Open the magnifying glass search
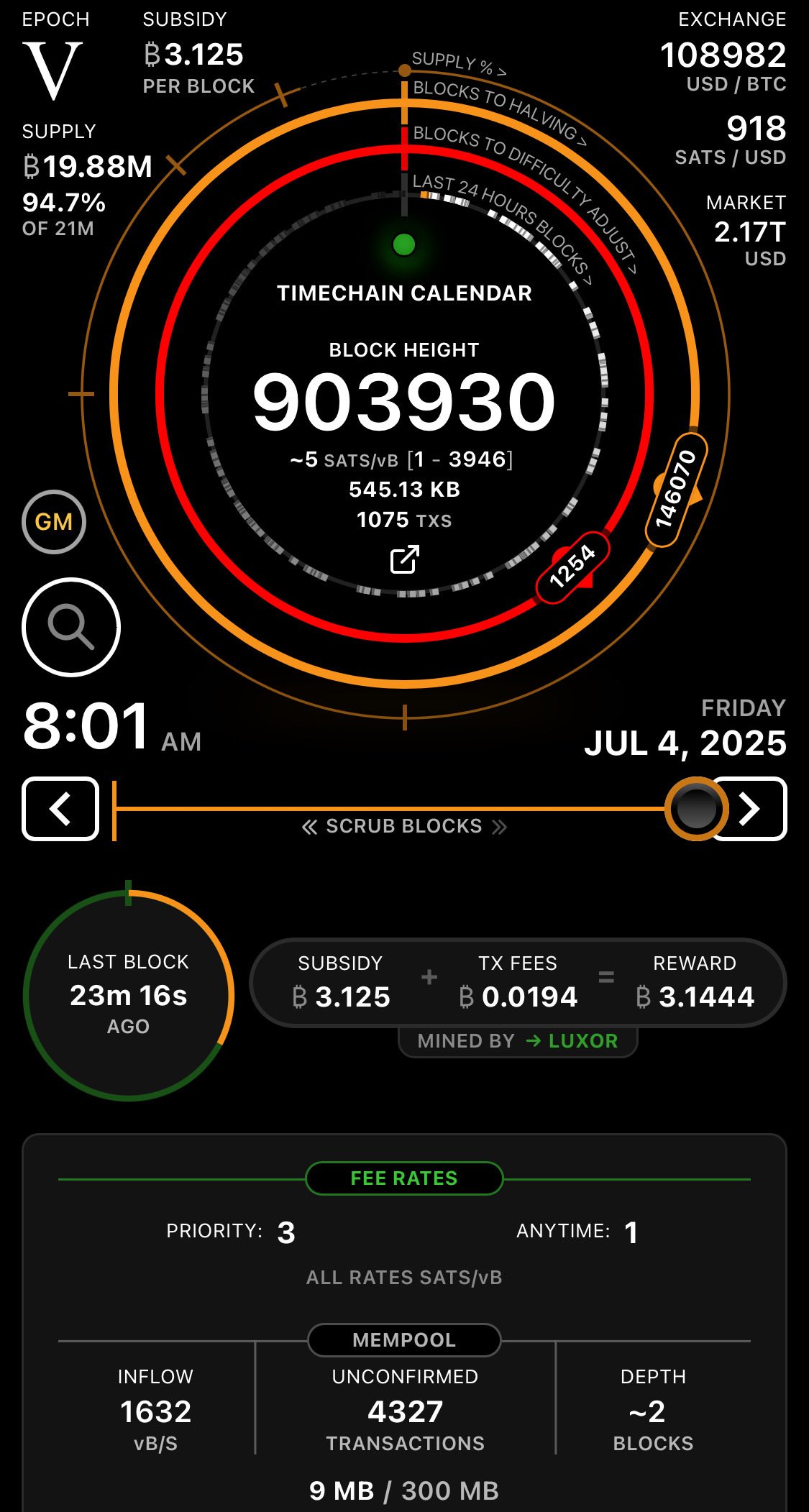 (71, 627)
